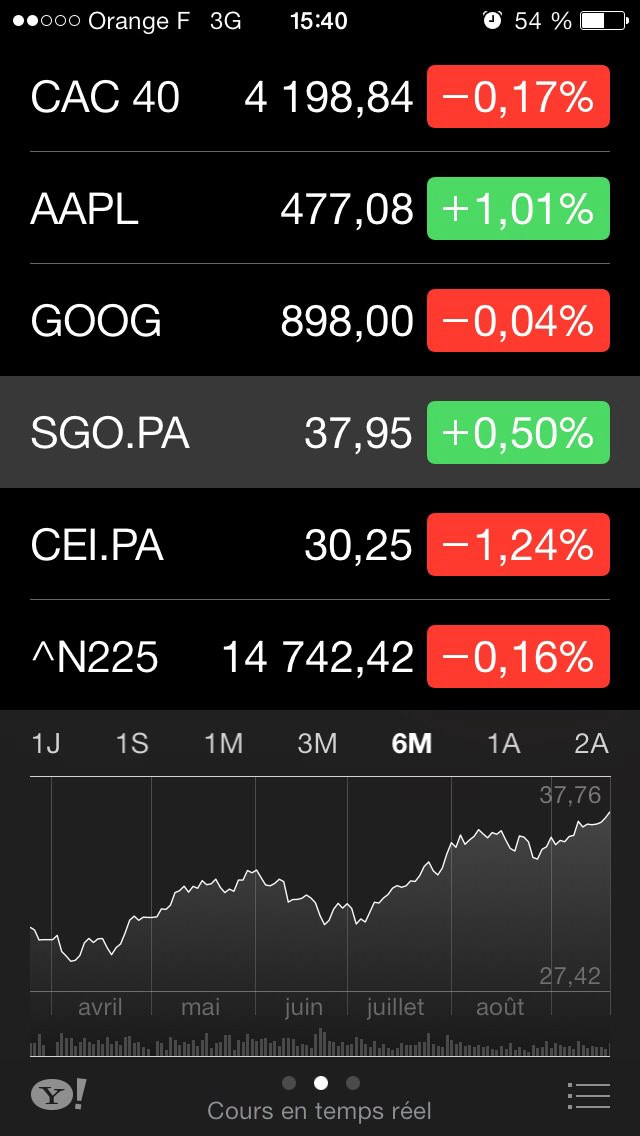640x1136 pixels.
Task: Select the CEI.PA stock row
Action: click(320, 544)
